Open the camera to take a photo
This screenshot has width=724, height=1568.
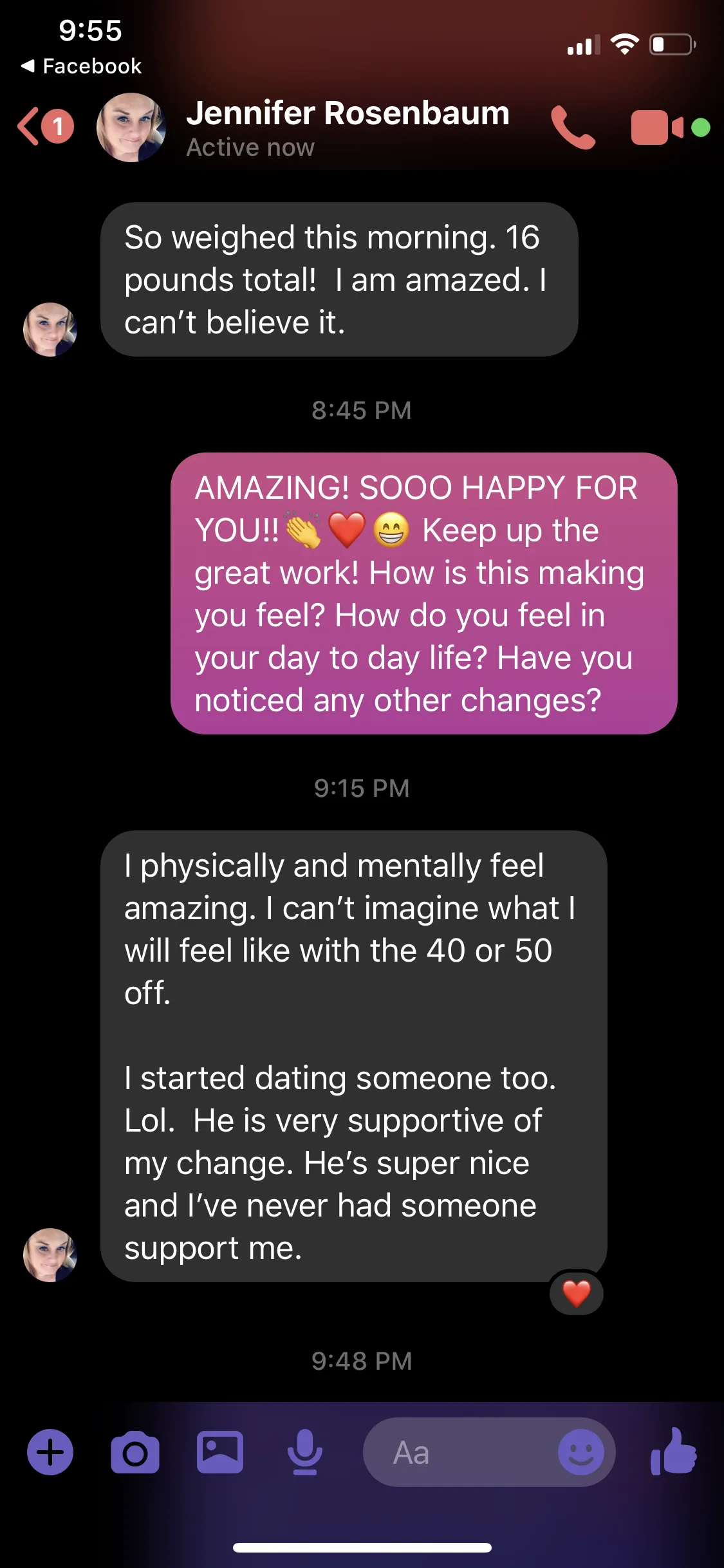(x=135, y=1452)
